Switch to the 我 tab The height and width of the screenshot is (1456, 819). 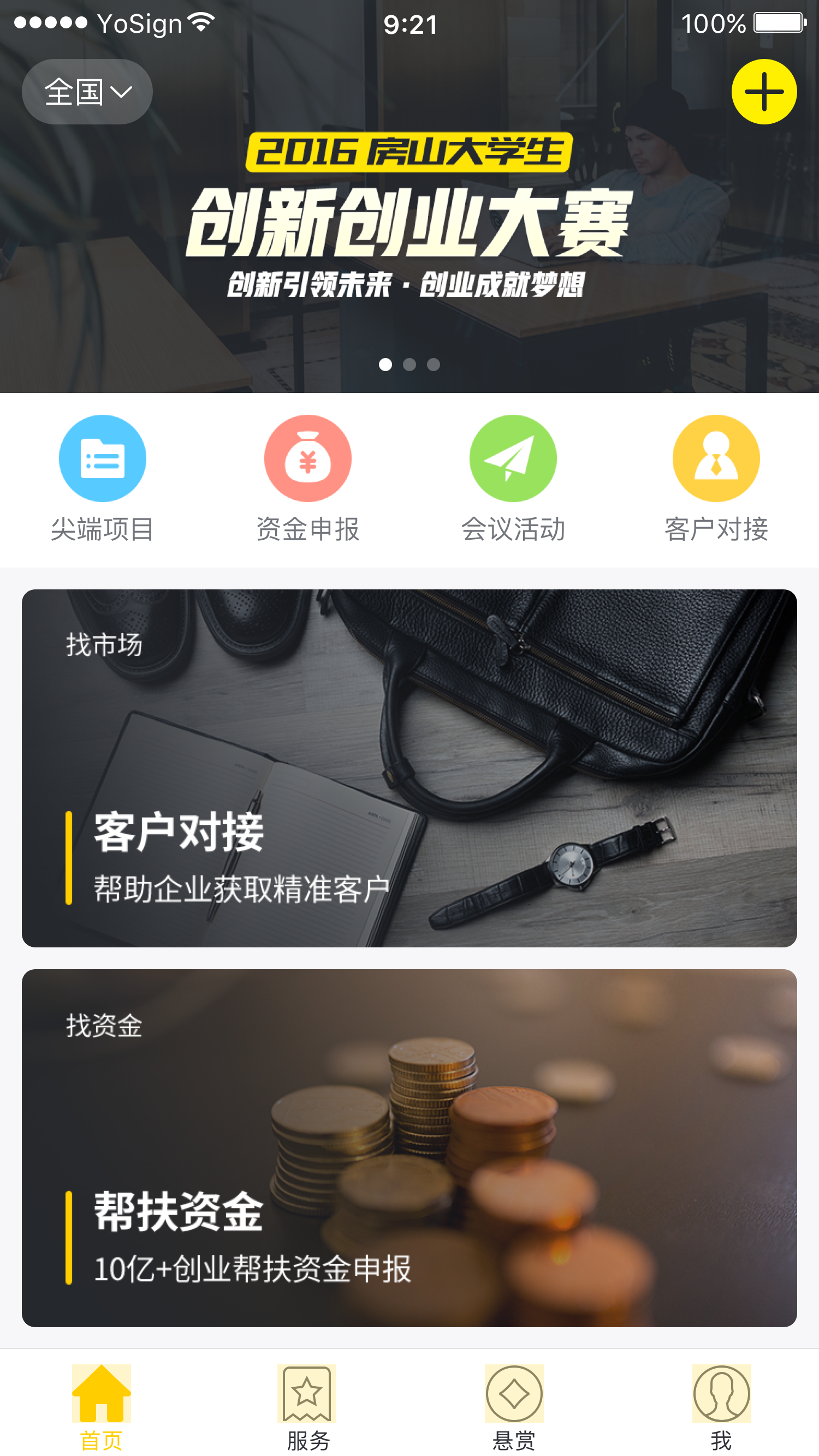click(721, 1406)
